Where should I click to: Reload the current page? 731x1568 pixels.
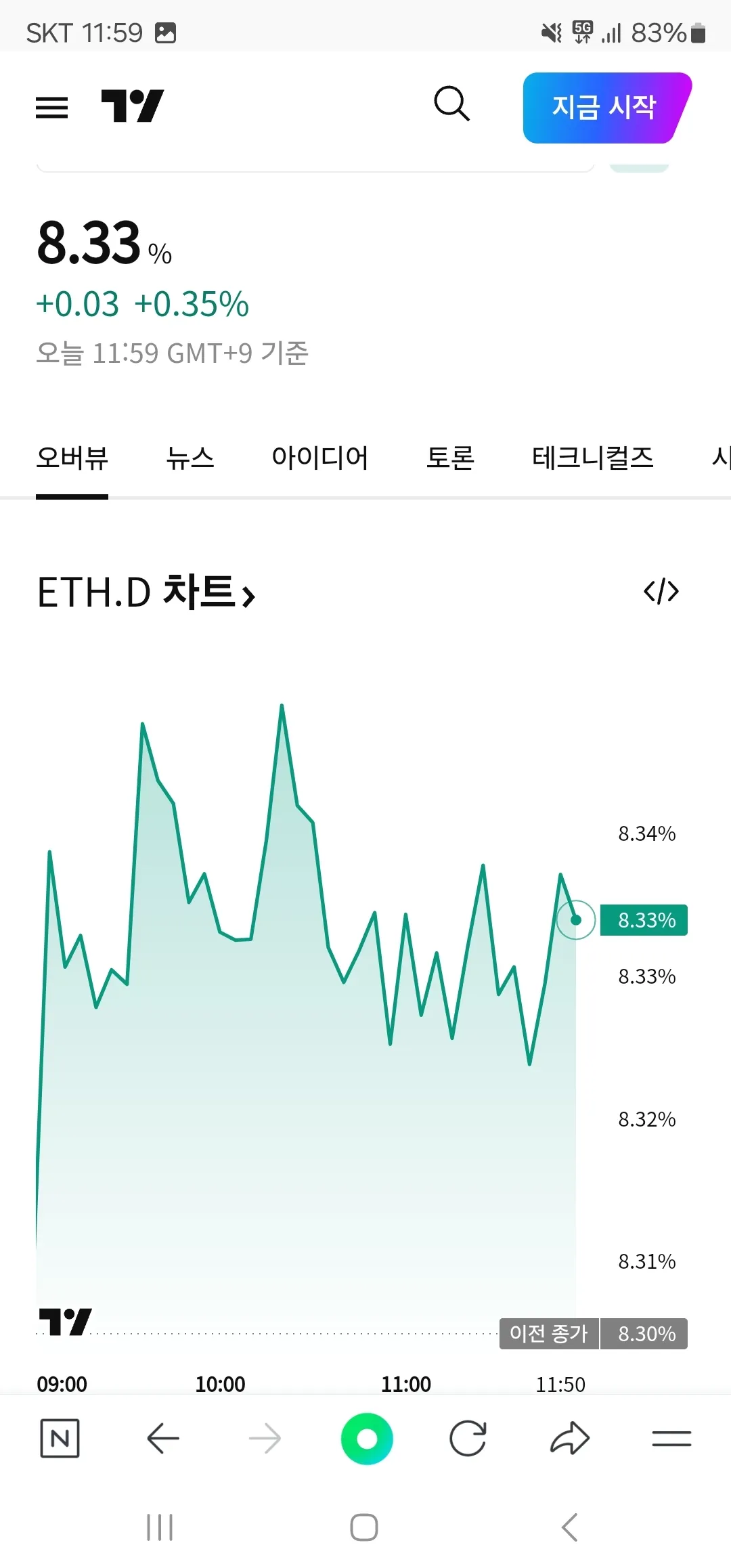(x=468, y=1438)
